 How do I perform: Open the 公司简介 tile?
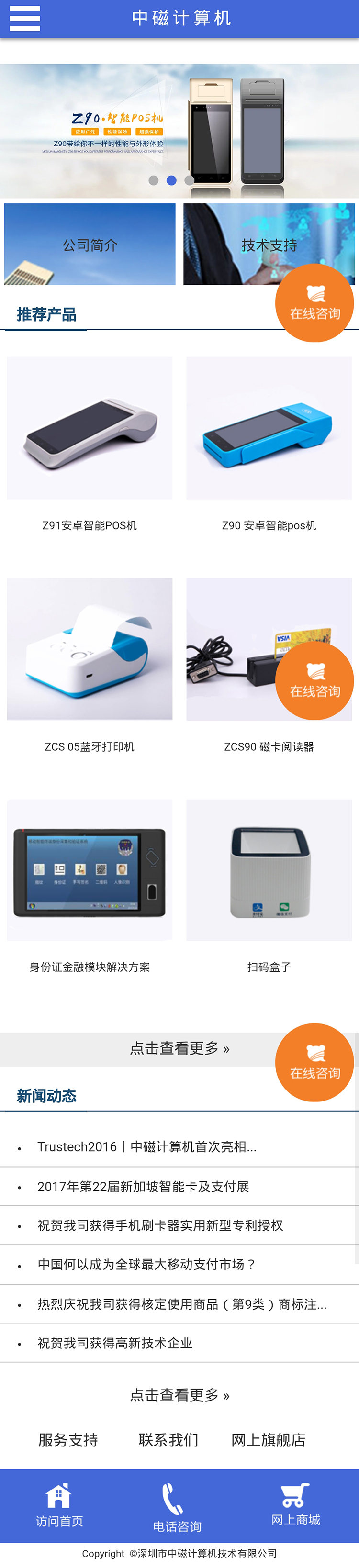90,244
